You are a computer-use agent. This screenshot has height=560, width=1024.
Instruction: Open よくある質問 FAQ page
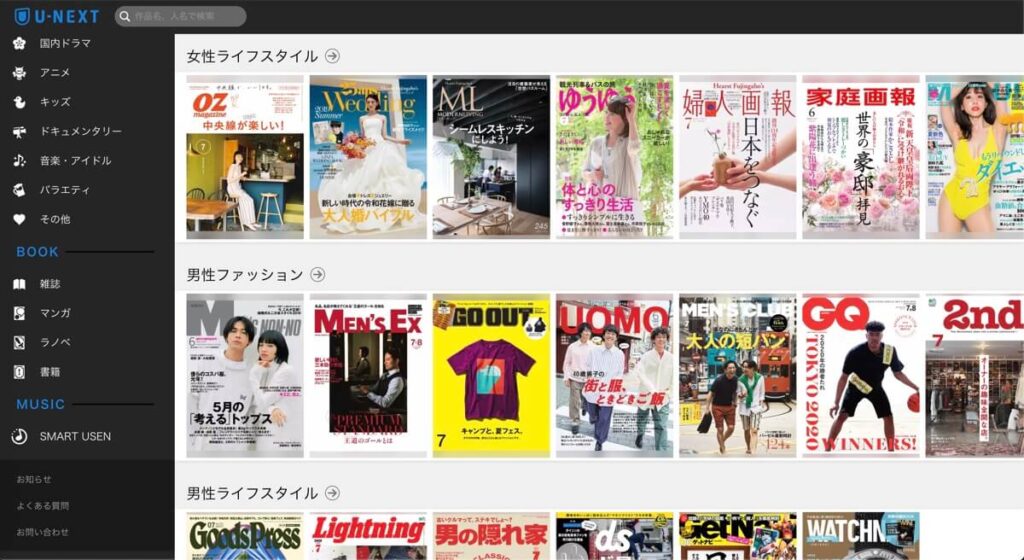[42, 506]
